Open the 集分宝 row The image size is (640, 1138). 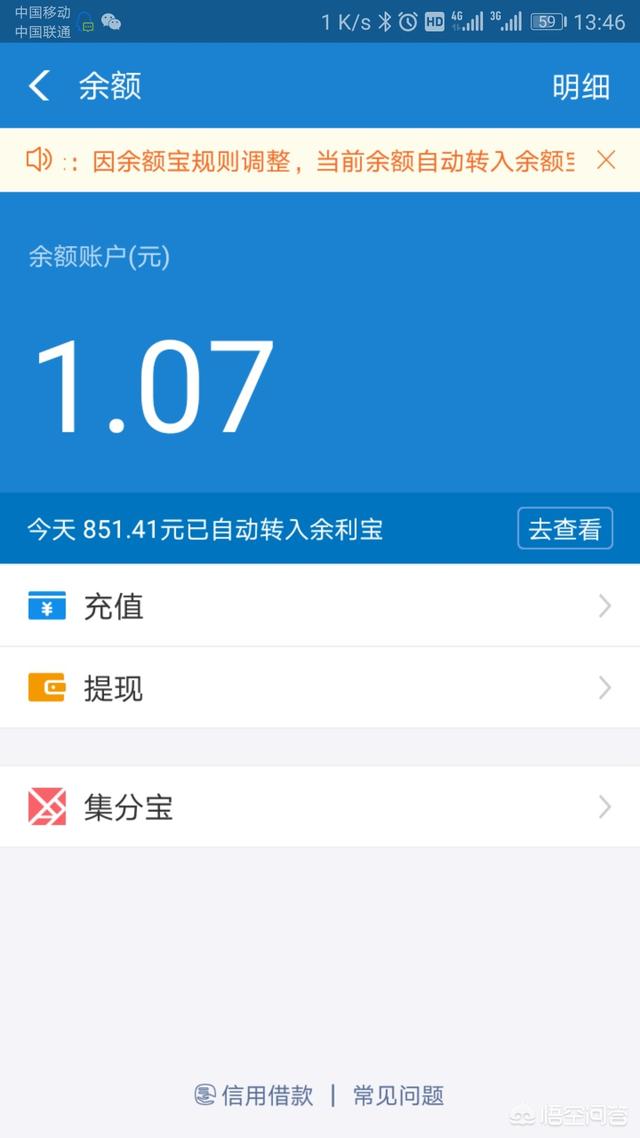pos(320,807)
